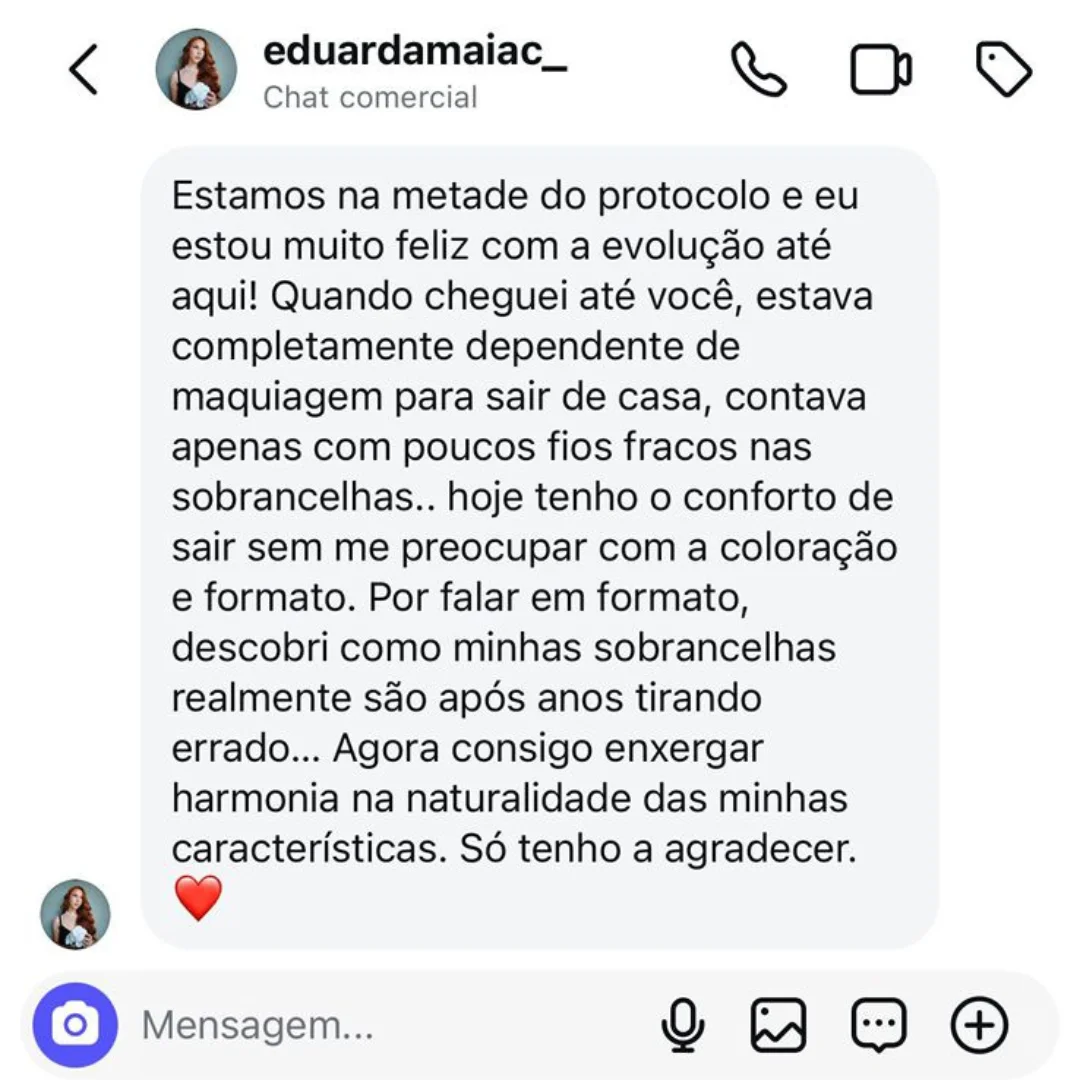The image size is (1080, 1080).
Task: Start a voice call with eduardamaiac_
Action: click(x=759, y=69)
